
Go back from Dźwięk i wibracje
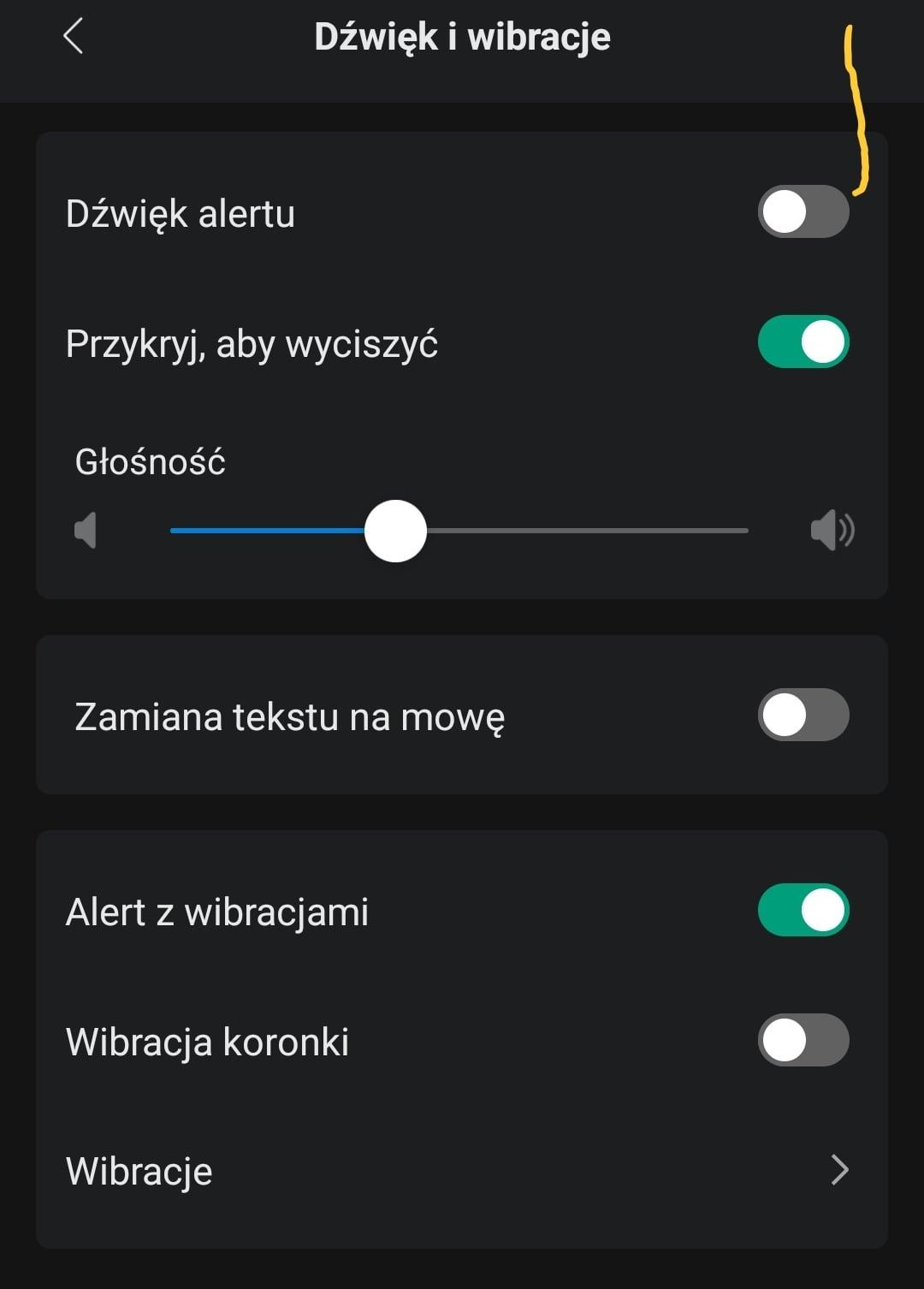74,37
